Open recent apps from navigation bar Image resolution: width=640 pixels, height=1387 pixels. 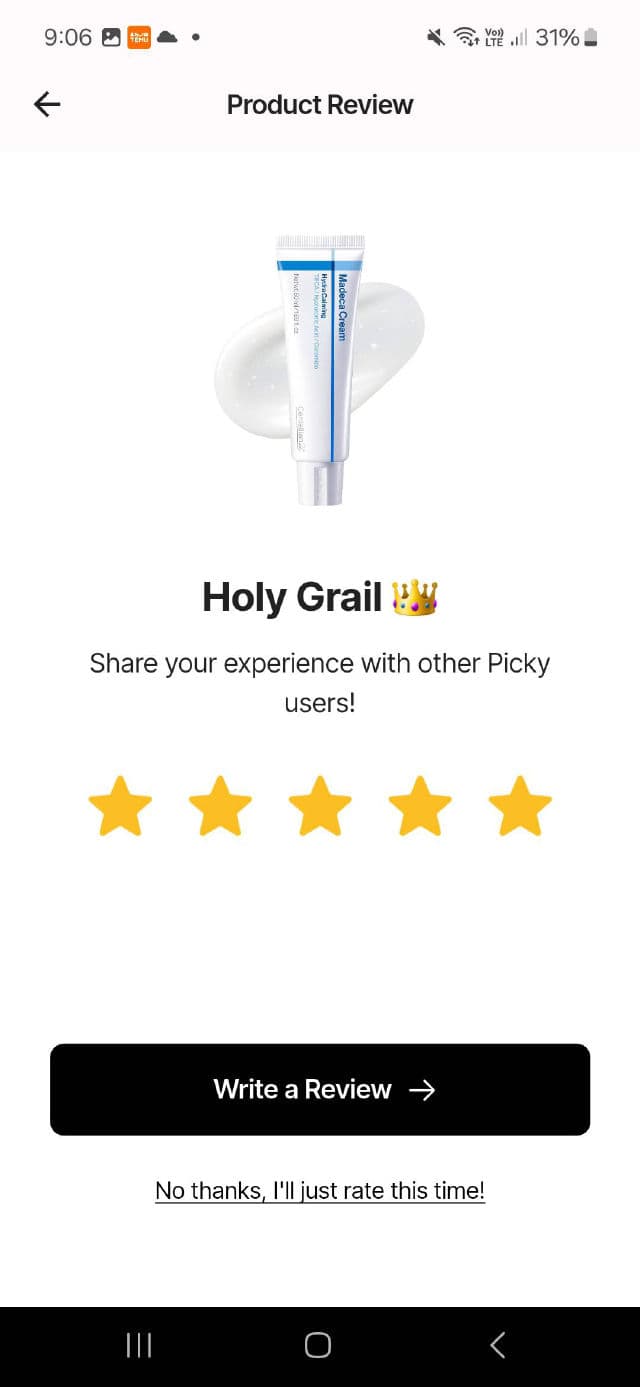pos(139,1345)
